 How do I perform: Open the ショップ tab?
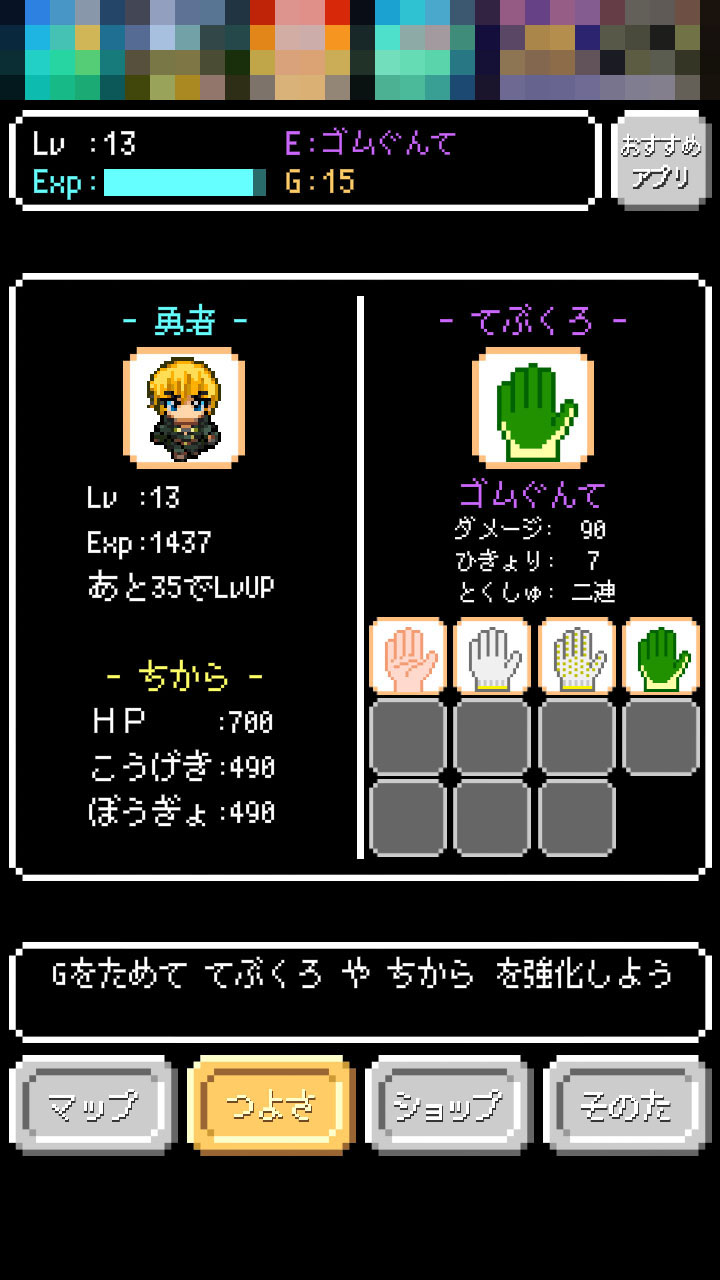pos(448,1106)
